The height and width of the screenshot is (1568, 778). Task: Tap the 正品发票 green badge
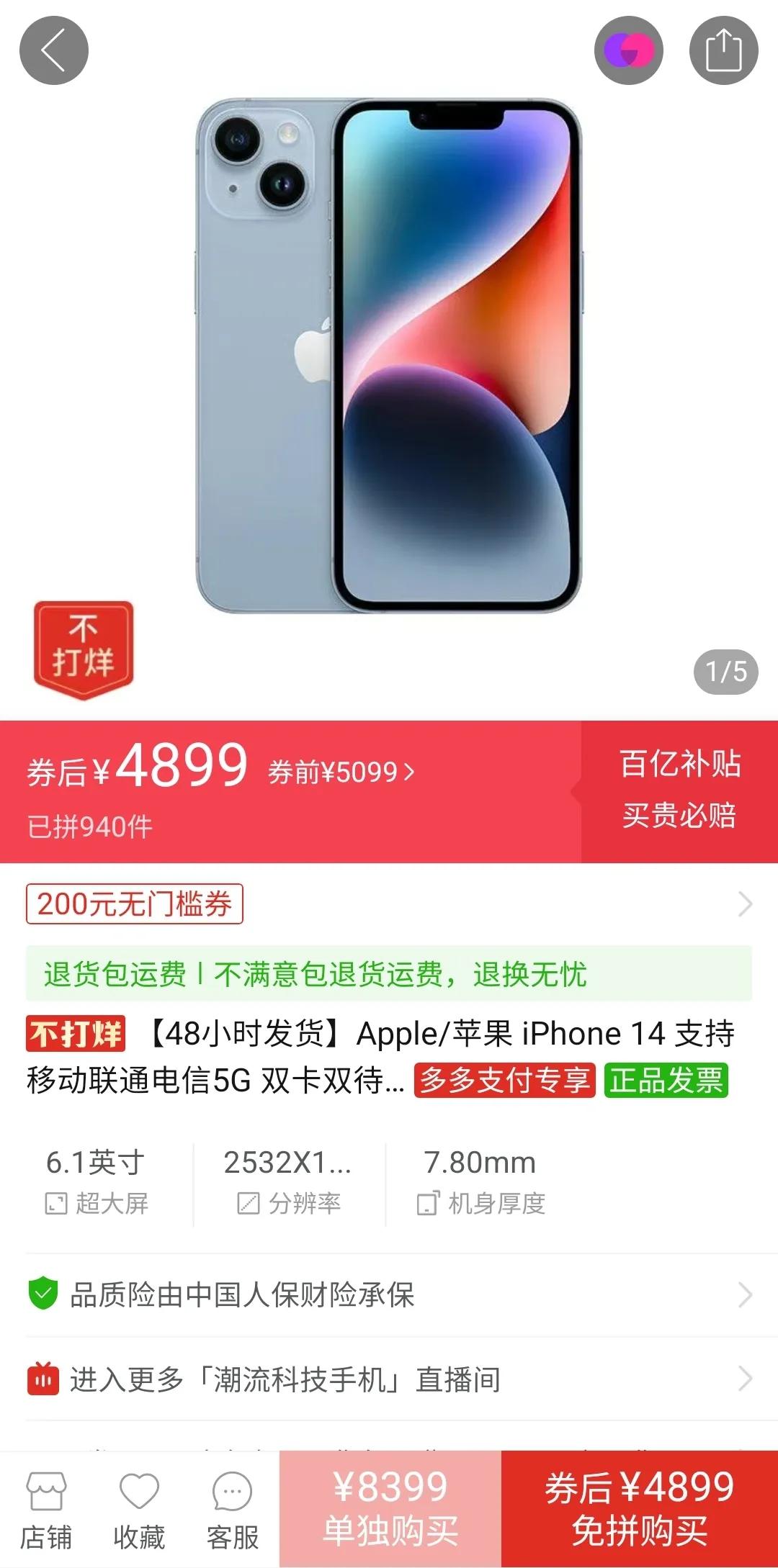pos(665,1080)
